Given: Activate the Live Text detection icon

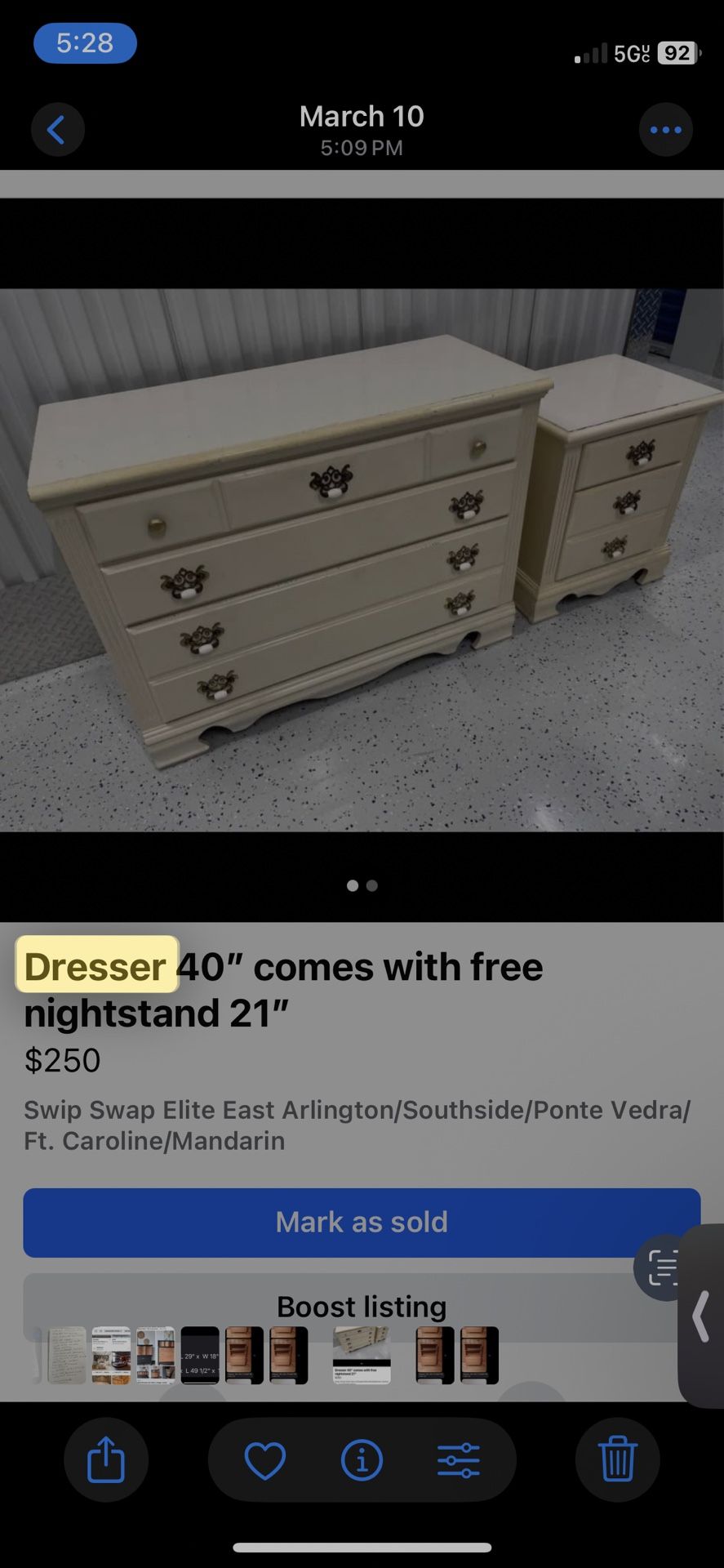Looking at the screenshot, I should [662, 1267].
